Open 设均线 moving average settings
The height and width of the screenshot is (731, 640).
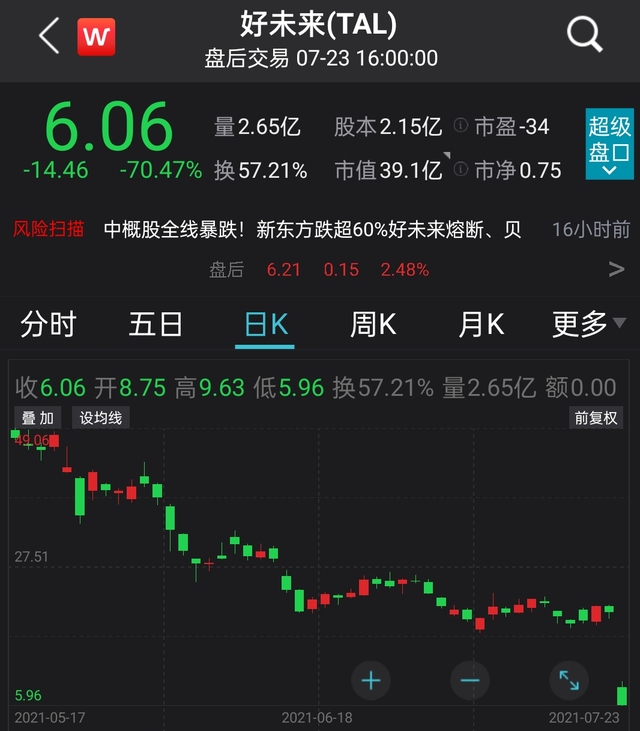[101, 418]
